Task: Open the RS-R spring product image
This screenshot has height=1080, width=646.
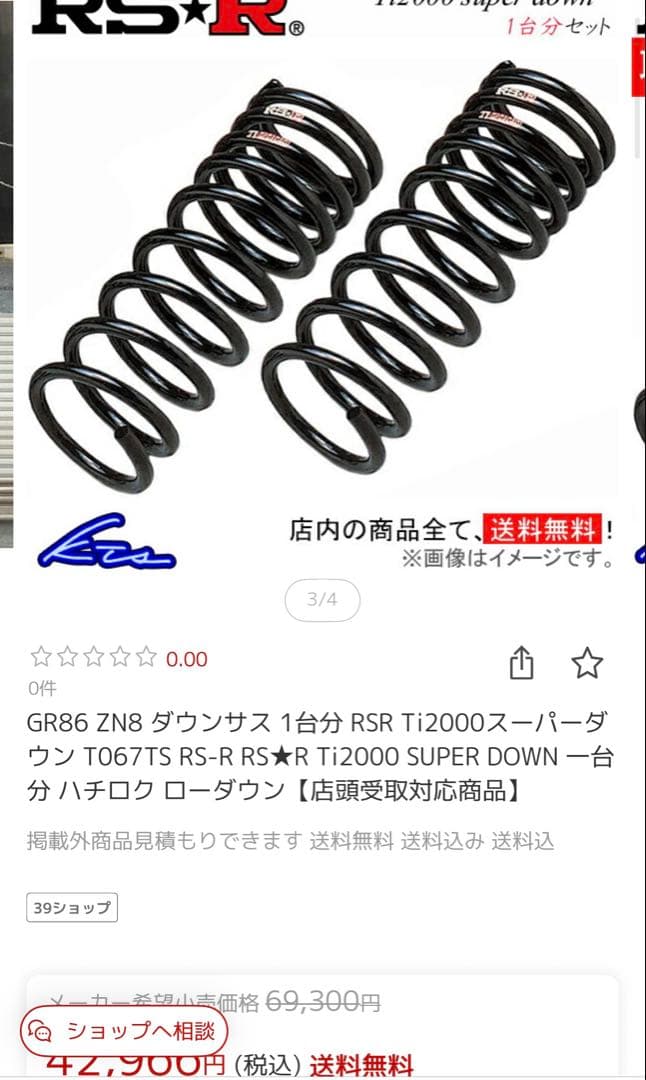Action: pyautogui.click(x=322, y=290)
